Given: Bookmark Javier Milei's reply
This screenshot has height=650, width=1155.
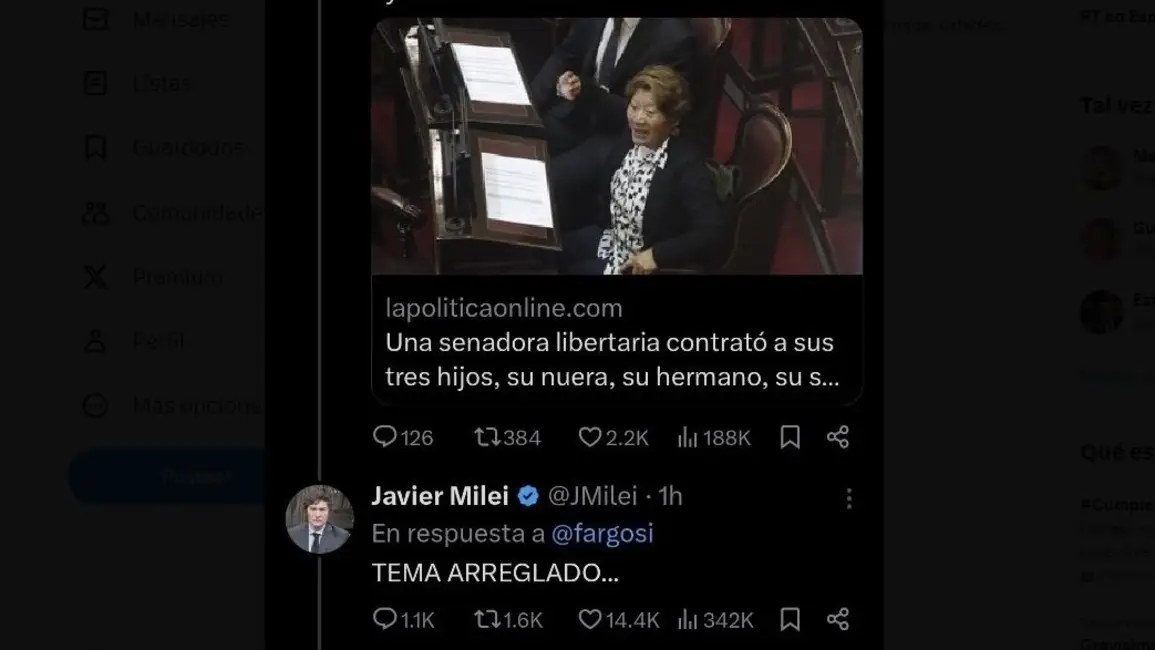Looking at the screenshot, I should (x=790, y=620).
